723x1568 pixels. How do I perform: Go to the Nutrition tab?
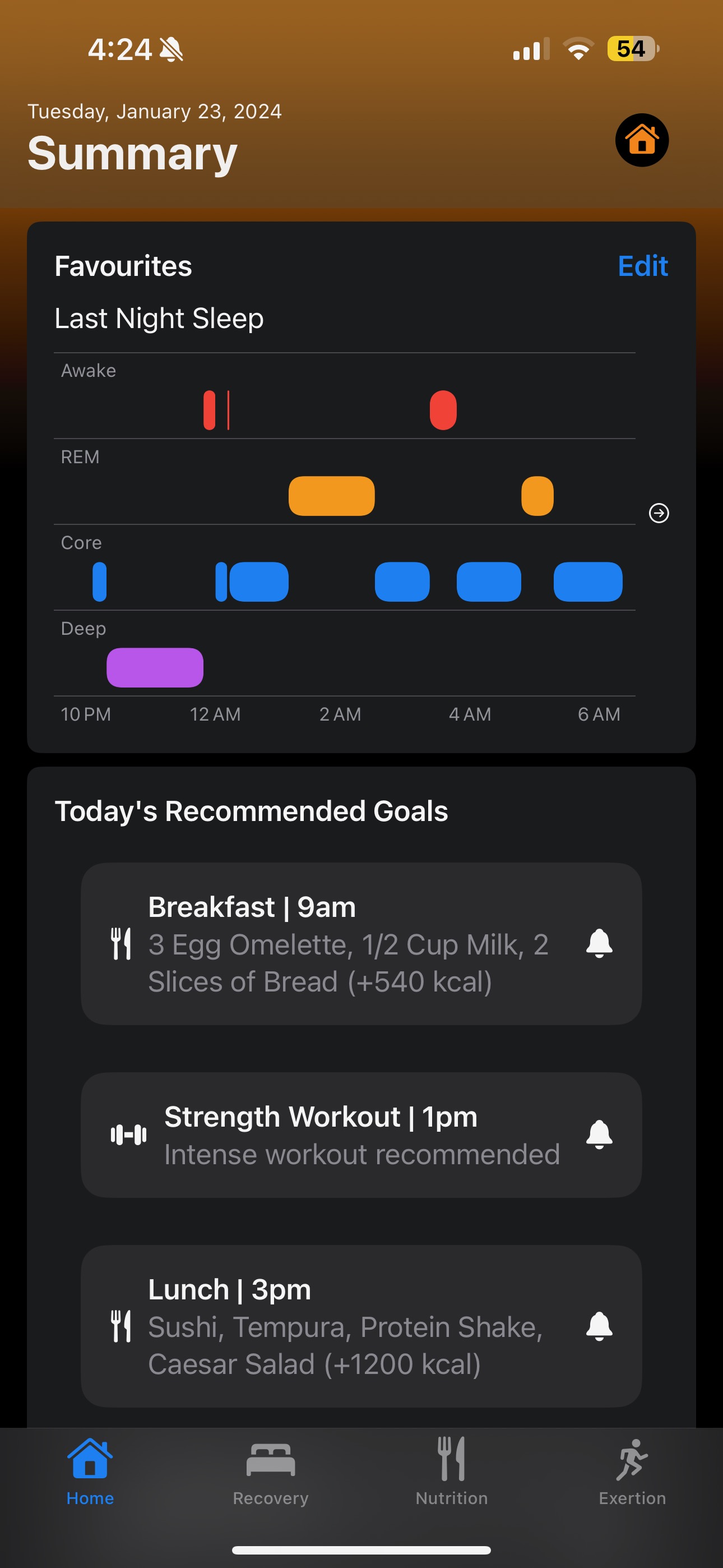pyautogui.click(x=452, y=1472)
